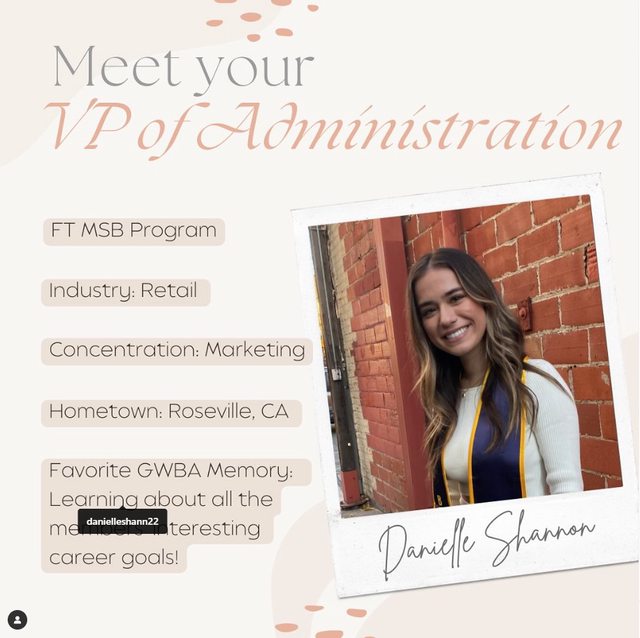Image resolution: width=640 pixels, height=638 pixels.
Task: Toggle the tagged people icon
Action: click(x=18, y=620)
